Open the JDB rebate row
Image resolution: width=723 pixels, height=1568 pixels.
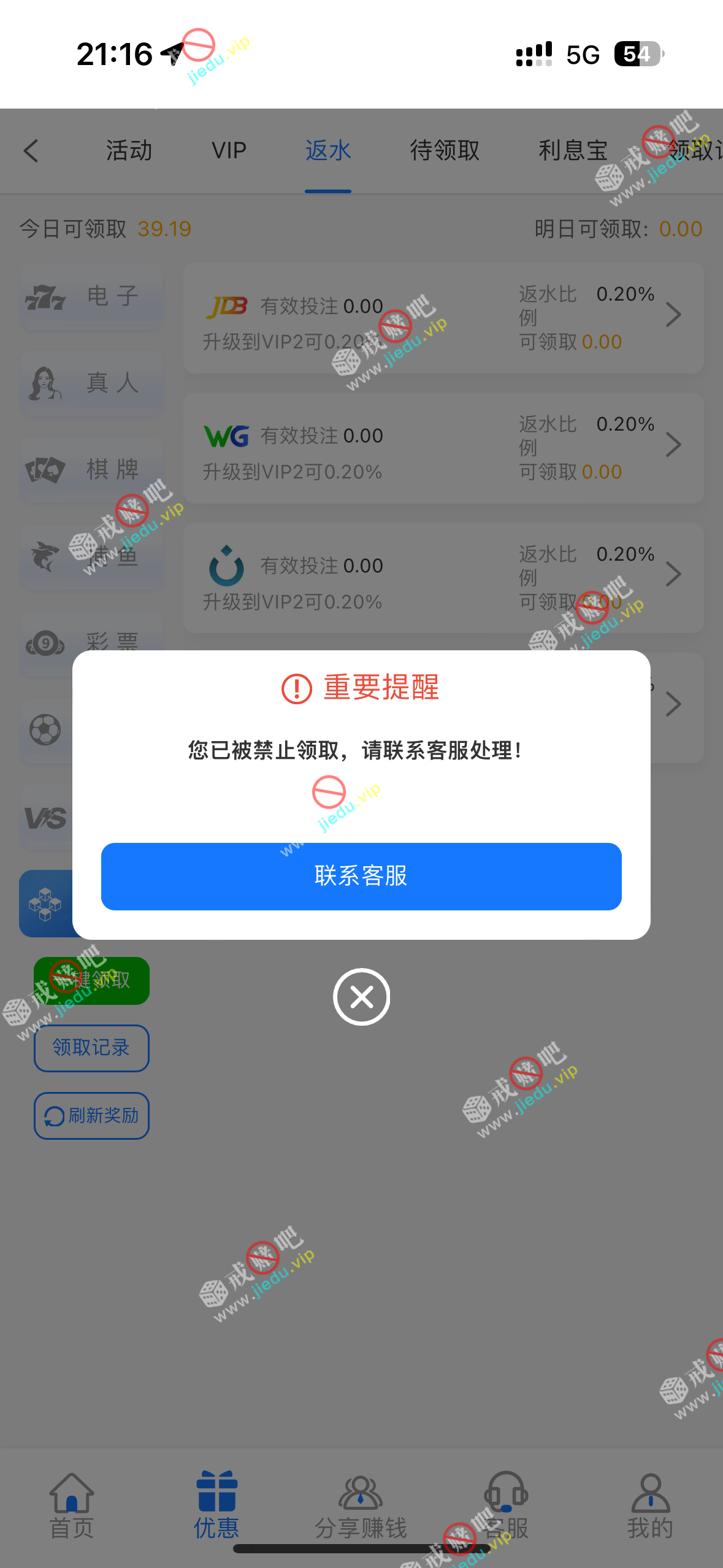coord(443,318)
